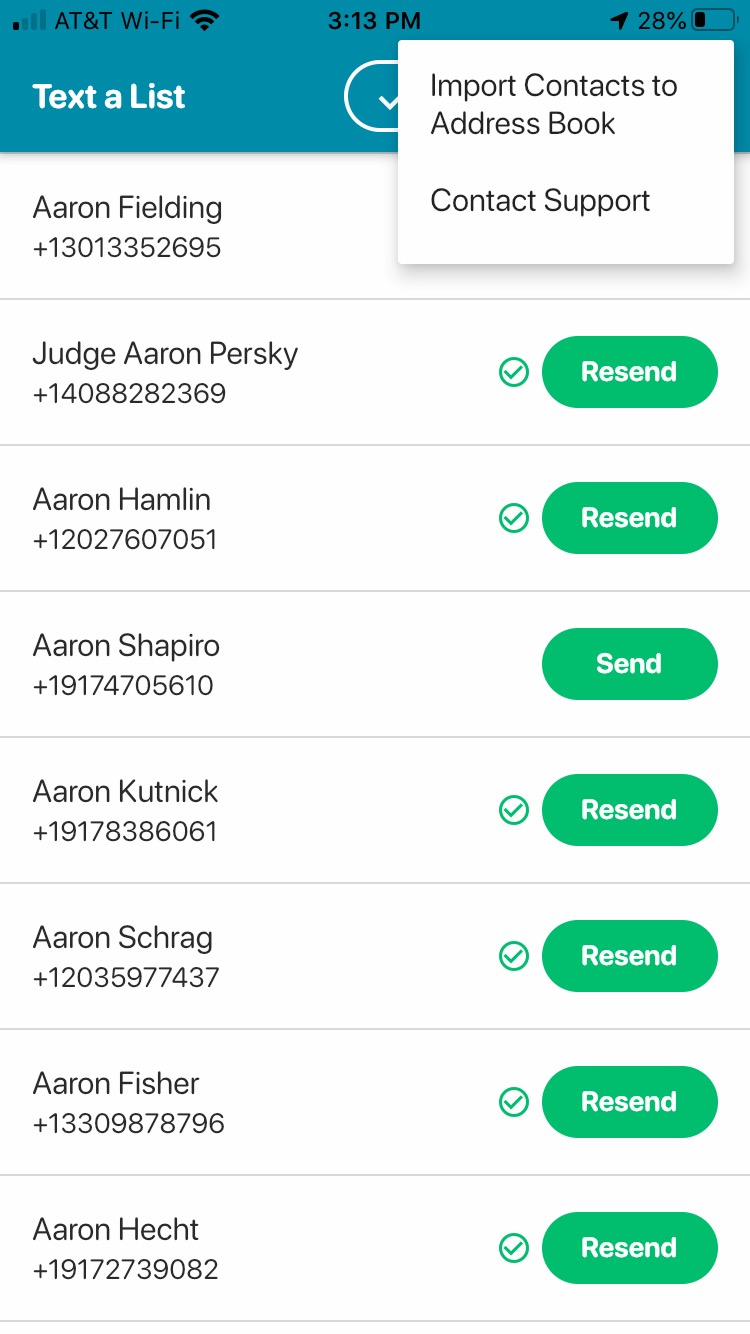This screenshot has height=1334, width=750.
Task: Tap Send for Aaron Shapiro
Action: (629, 664)
